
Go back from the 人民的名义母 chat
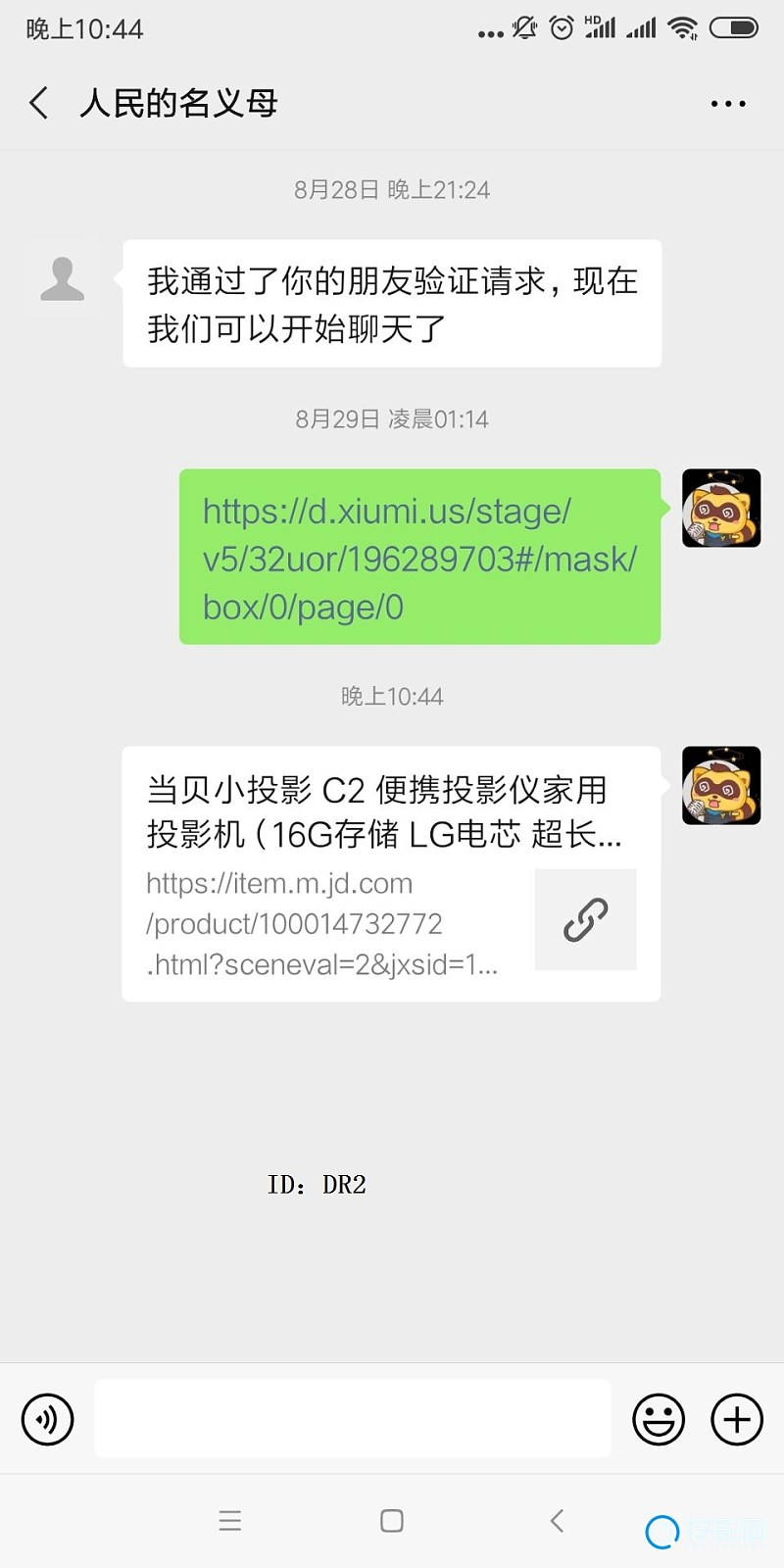pos(39,103)
